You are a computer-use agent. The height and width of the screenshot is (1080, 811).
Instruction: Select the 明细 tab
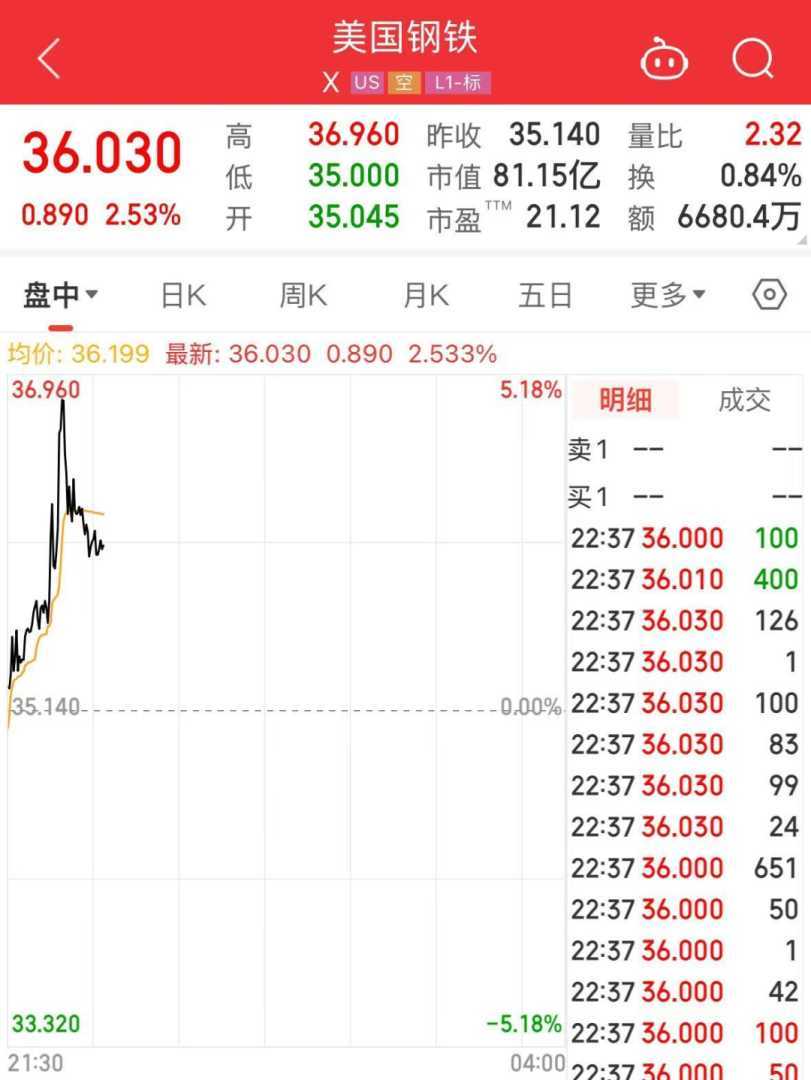point(625,401)
